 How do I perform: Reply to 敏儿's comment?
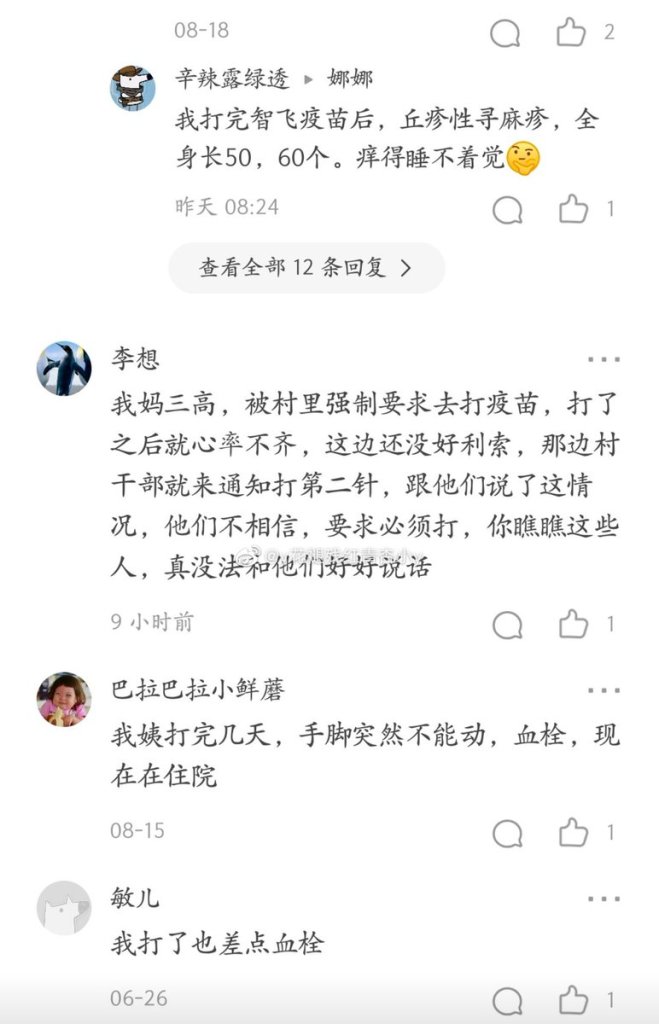point(508,1001)
